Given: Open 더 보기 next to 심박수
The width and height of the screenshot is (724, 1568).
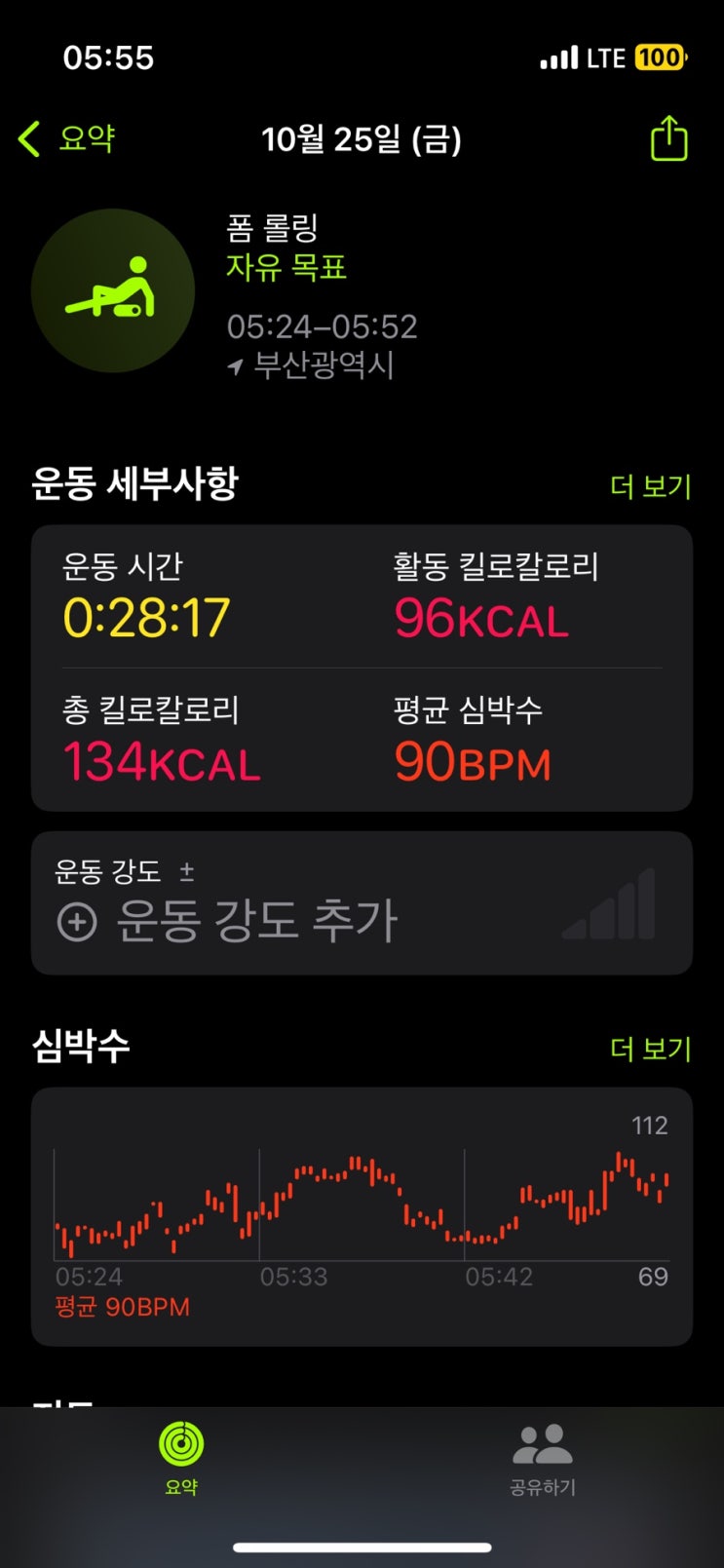Looking at the screenshot, I should pyautogui.click(x=650, y=1048).
